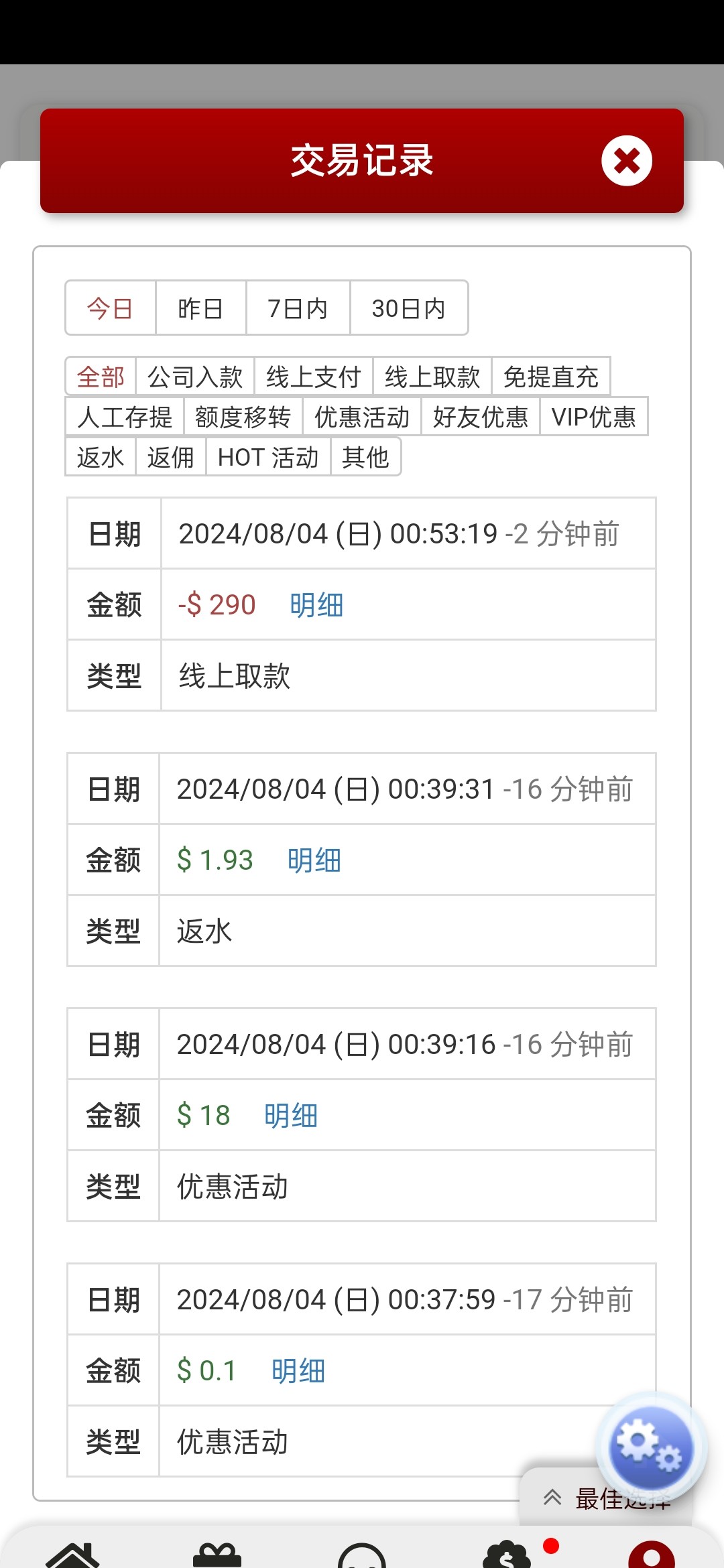The width and height of the screenshot is (724, 1568).
Task: Select the 7日内 date range
Action: tap(298, 308)
